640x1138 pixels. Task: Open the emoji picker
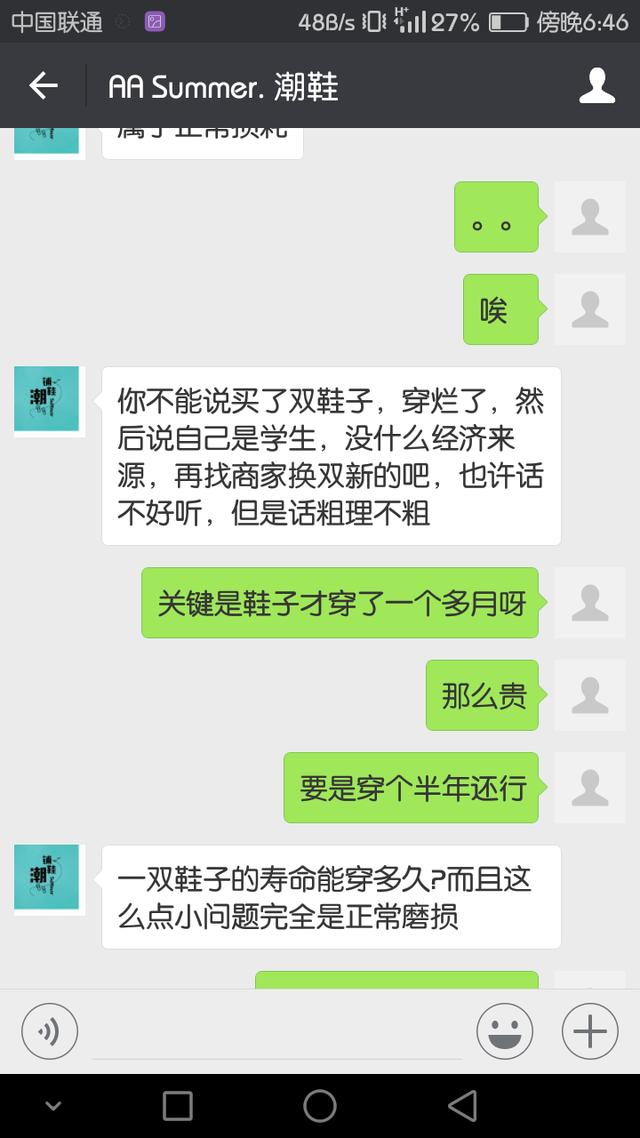click(x=504, y=1031)
